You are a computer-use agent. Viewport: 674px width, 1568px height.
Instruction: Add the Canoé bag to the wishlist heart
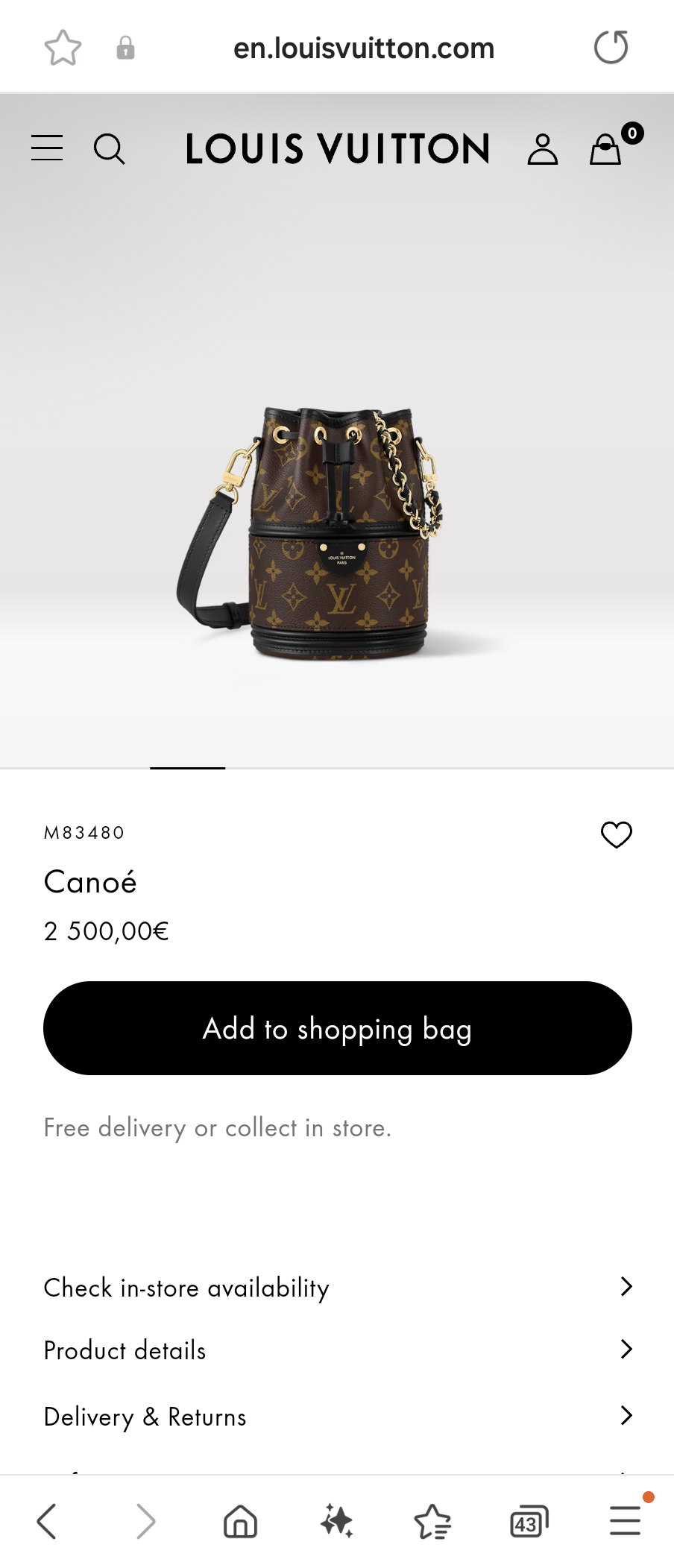(x=616, y=835)
